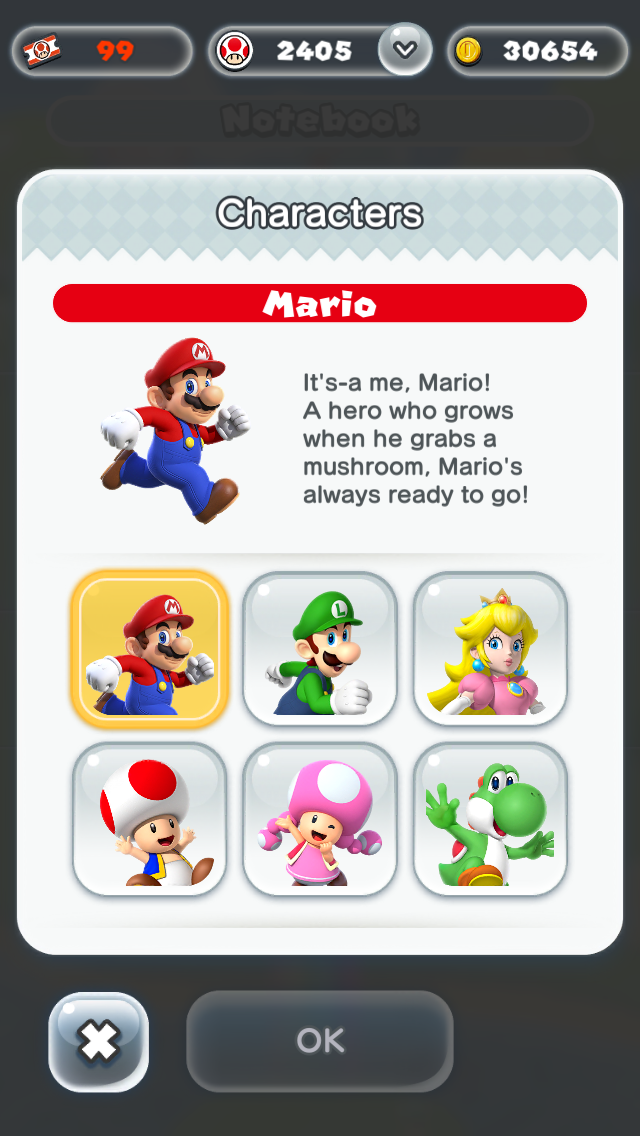Pick Princess Peach as character

coord(490,648)
